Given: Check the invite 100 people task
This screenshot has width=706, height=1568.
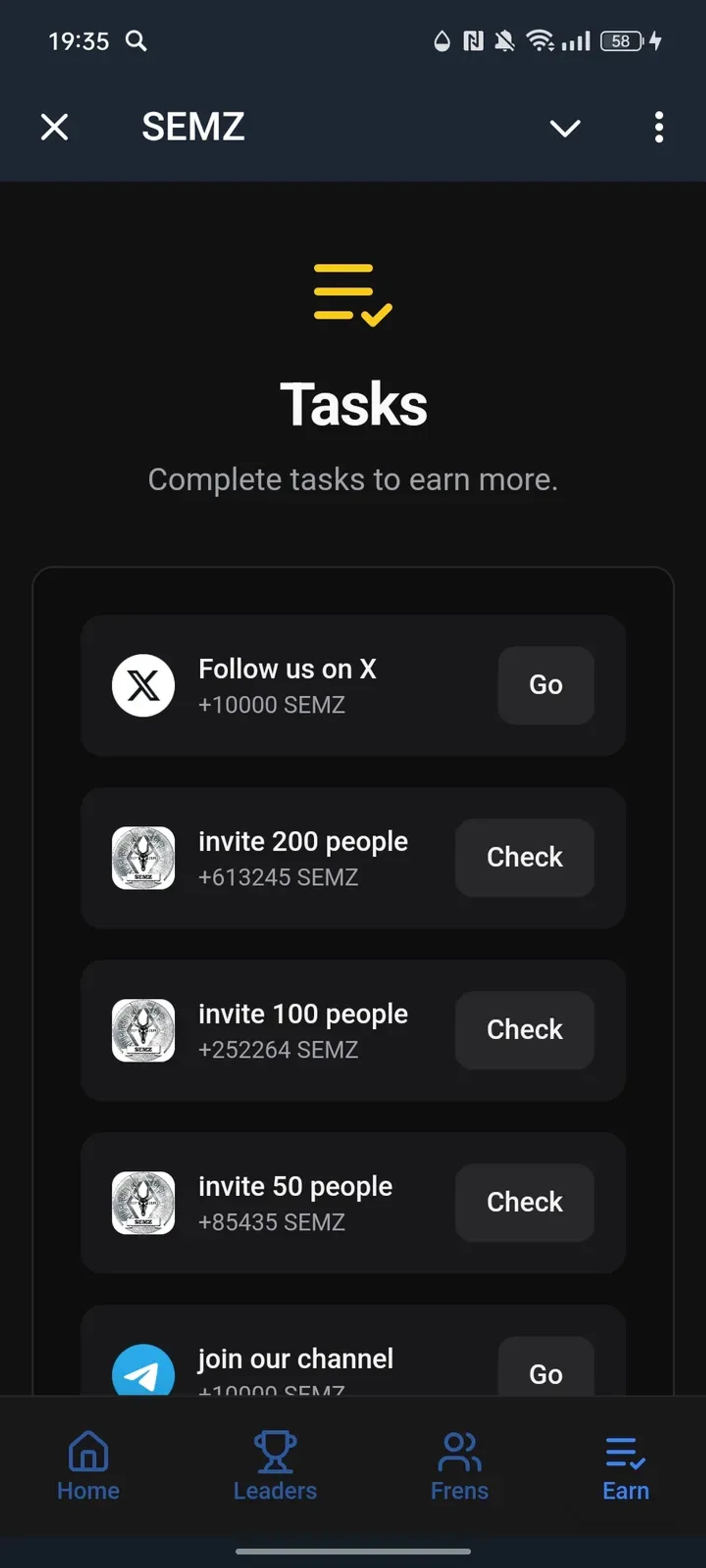Looking at the screenshot, I should click(524, 1029).
